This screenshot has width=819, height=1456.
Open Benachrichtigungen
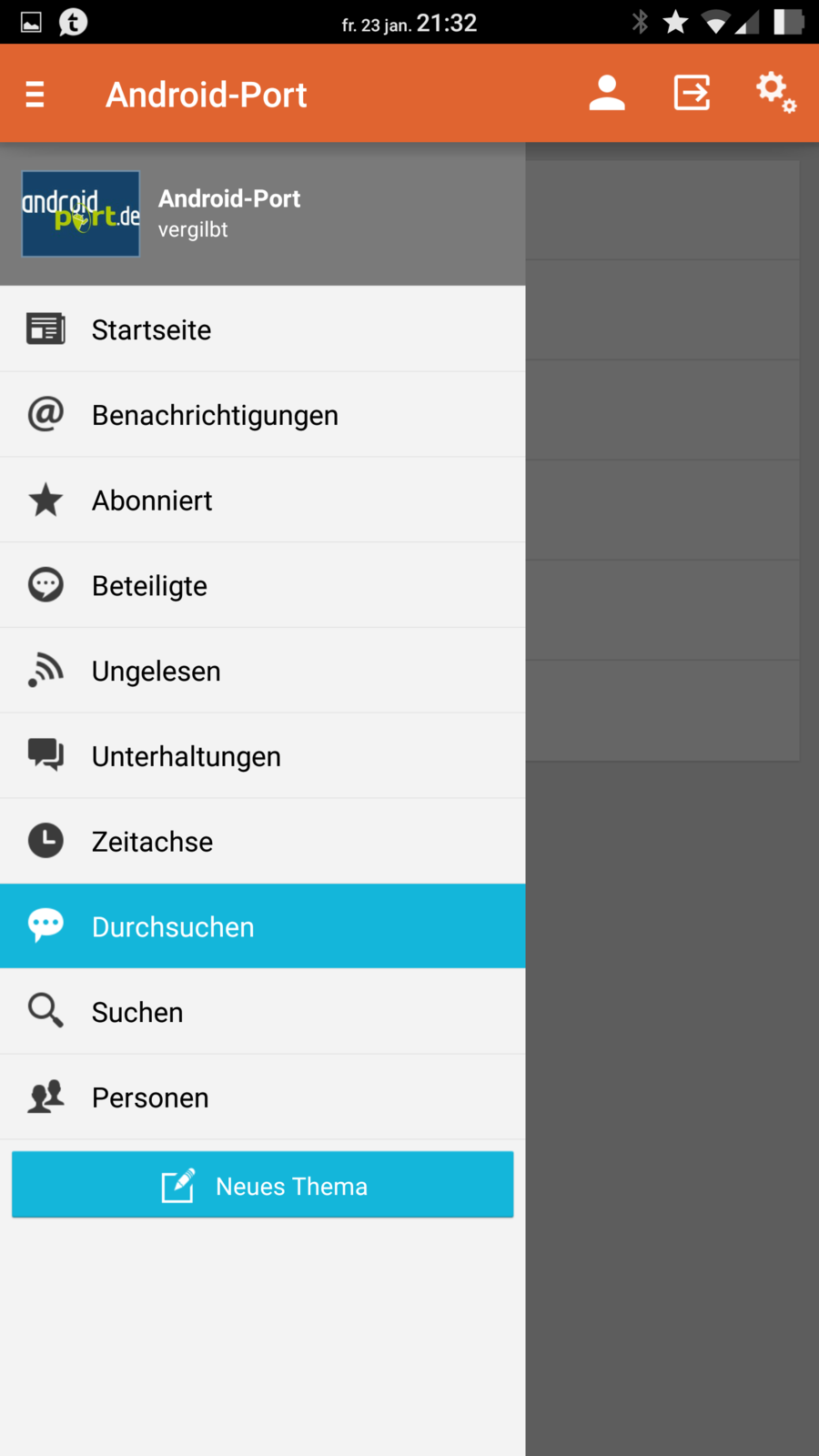[262, 415]
